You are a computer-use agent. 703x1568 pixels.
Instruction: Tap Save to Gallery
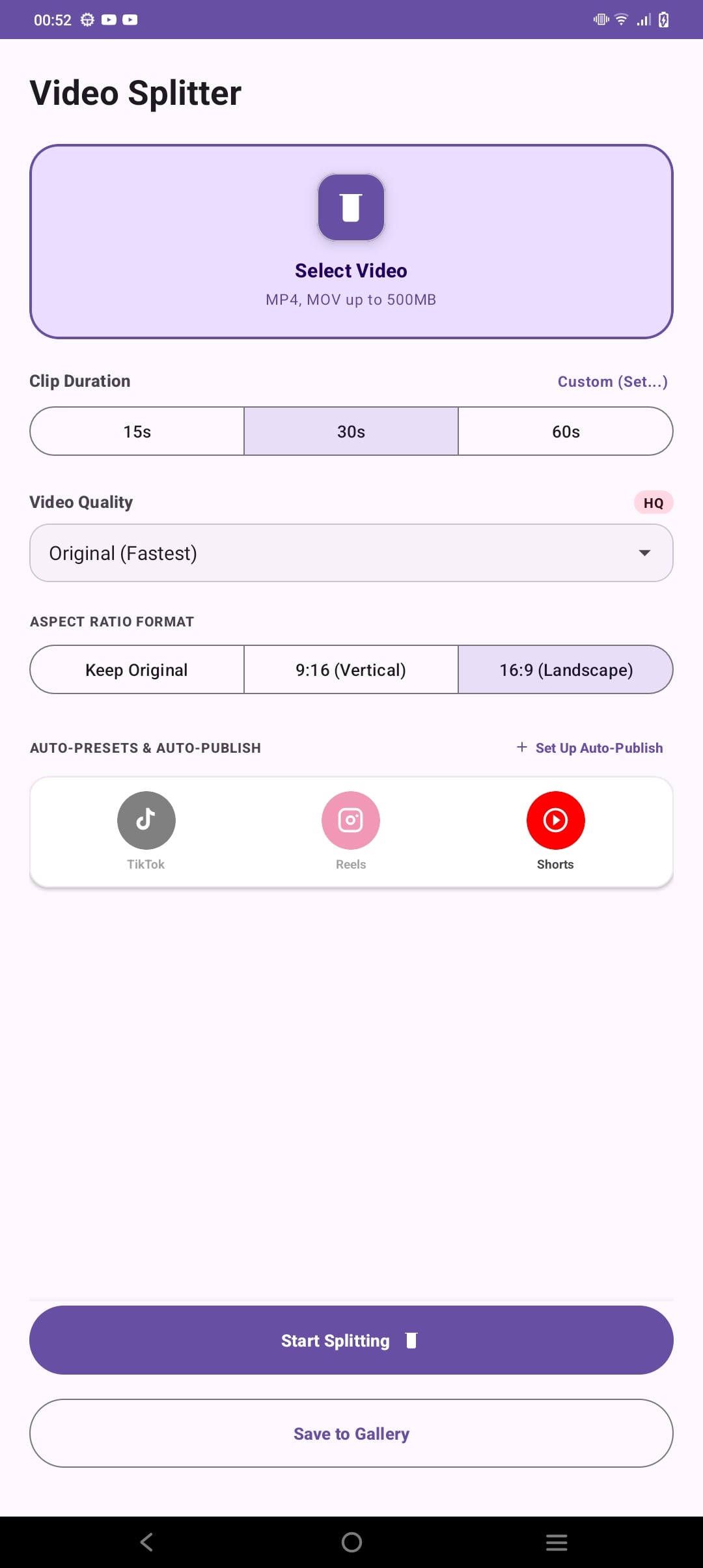coord(351,1433)
